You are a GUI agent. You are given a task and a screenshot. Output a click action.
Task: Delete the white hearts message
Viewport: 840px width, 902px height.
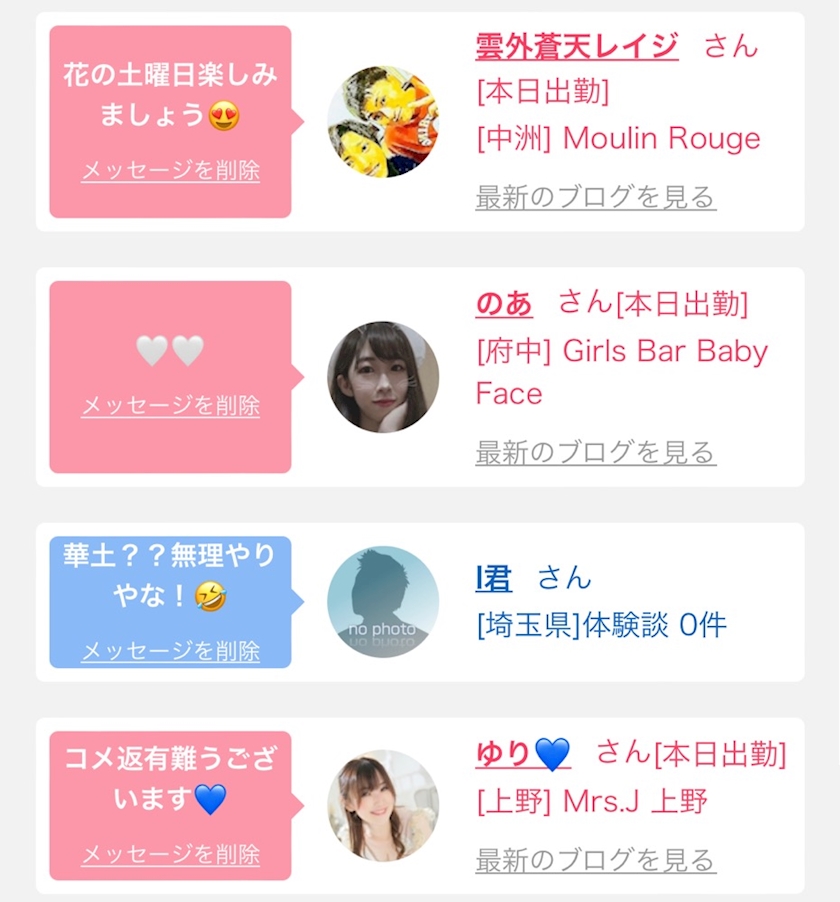click(x=170, y=406)
